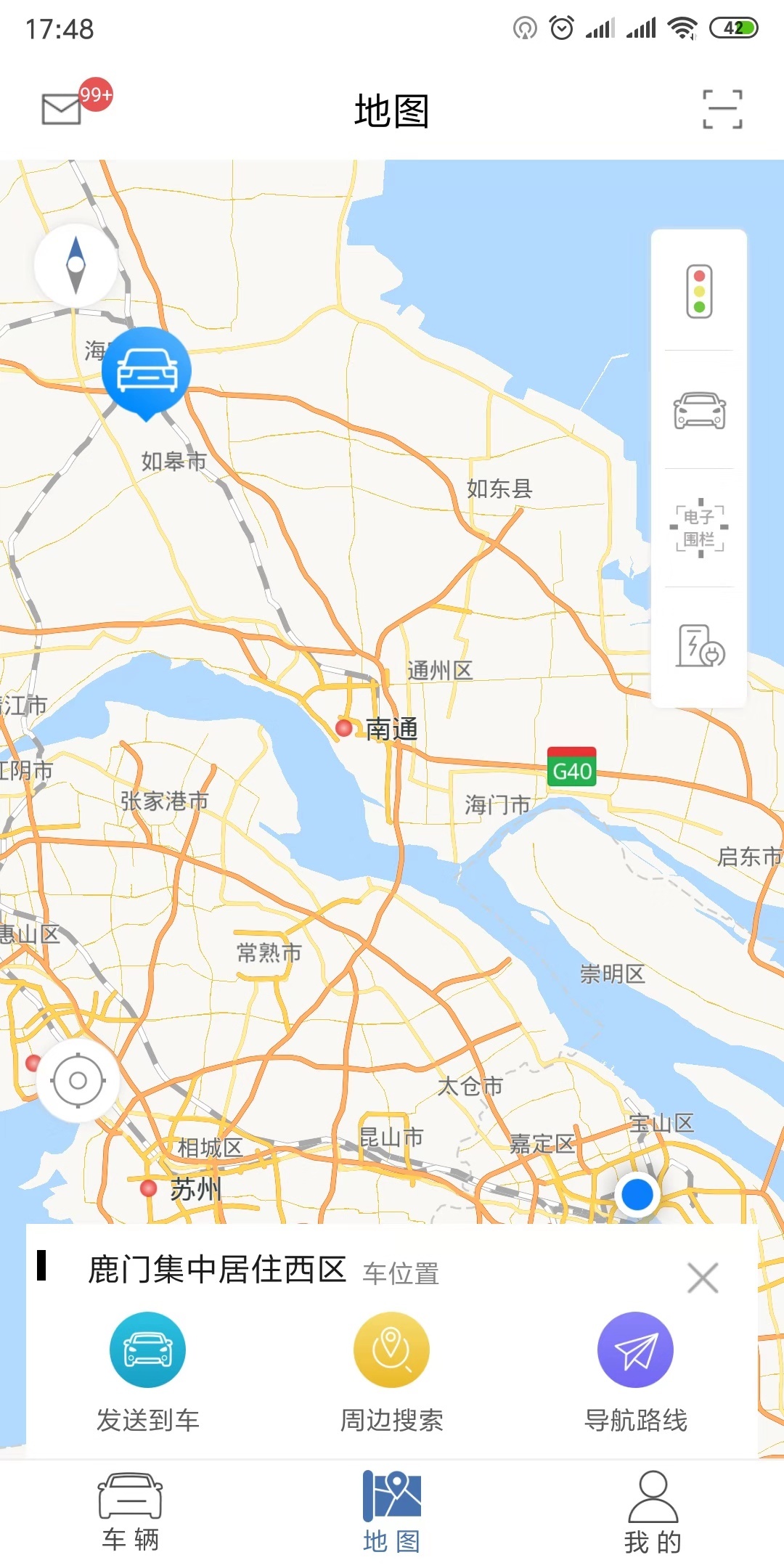Toggle vehicle display using the sidebar car icon
784x1568 pixels.
pyautogui.click(x=699, y=409)
